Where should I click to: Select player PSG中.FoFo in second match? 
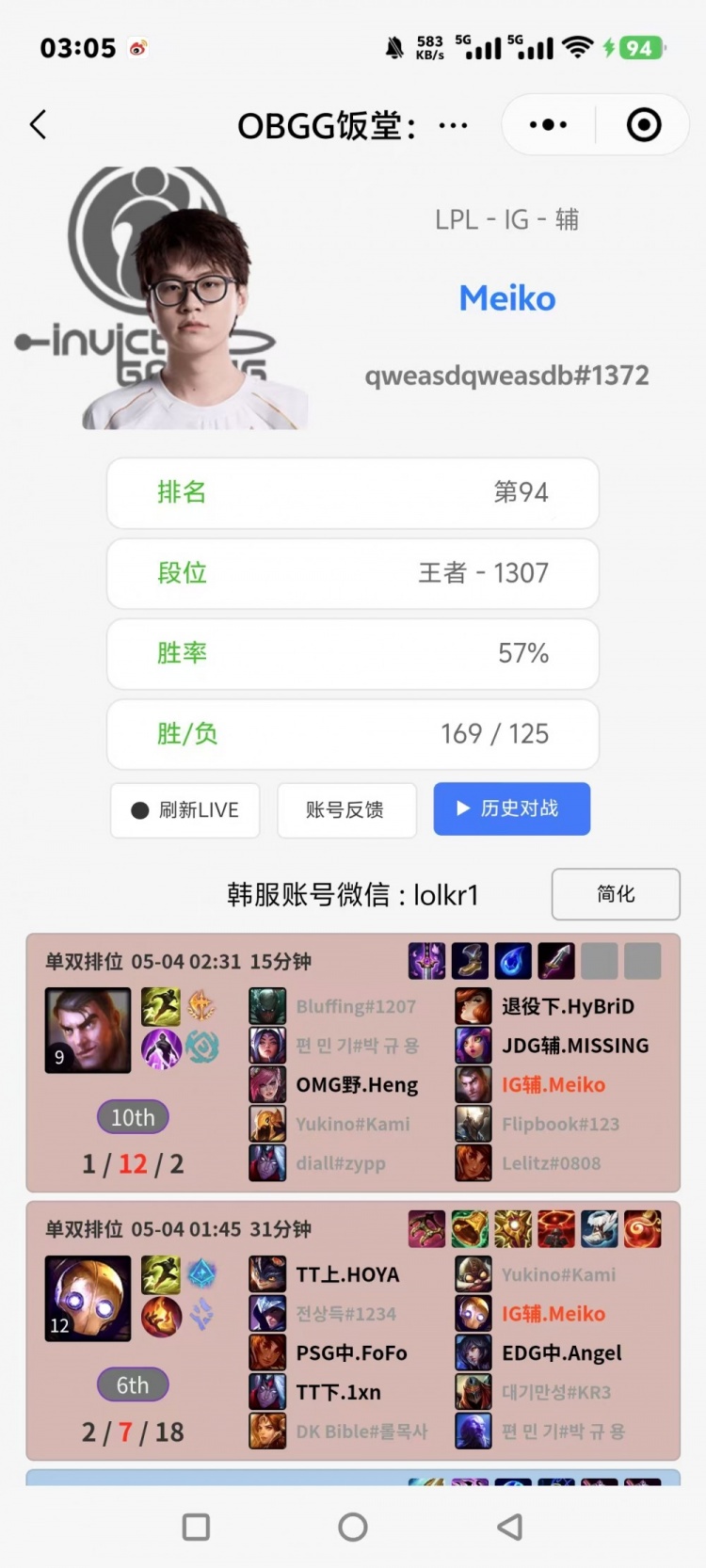351,1352
